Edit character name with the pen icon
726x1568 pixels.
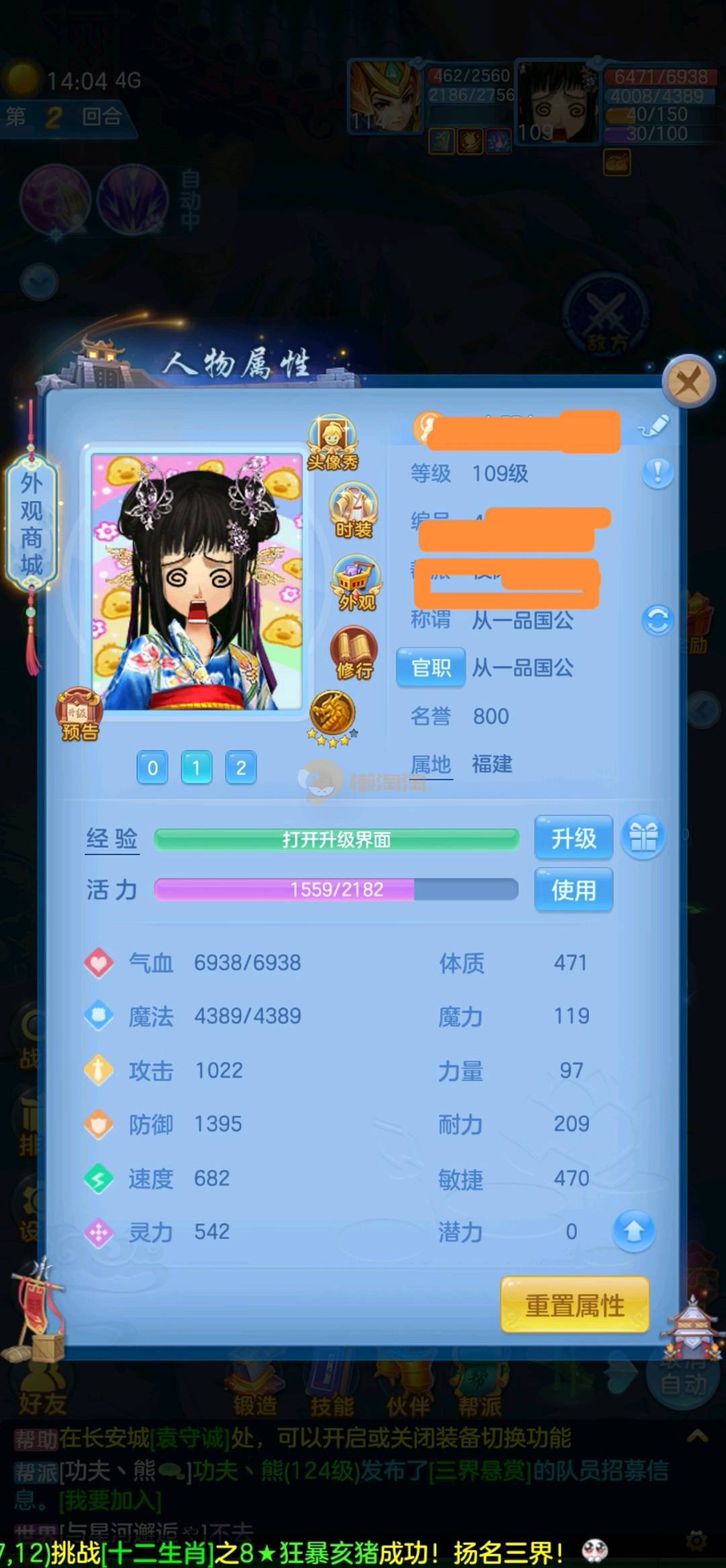pos(653,426)
